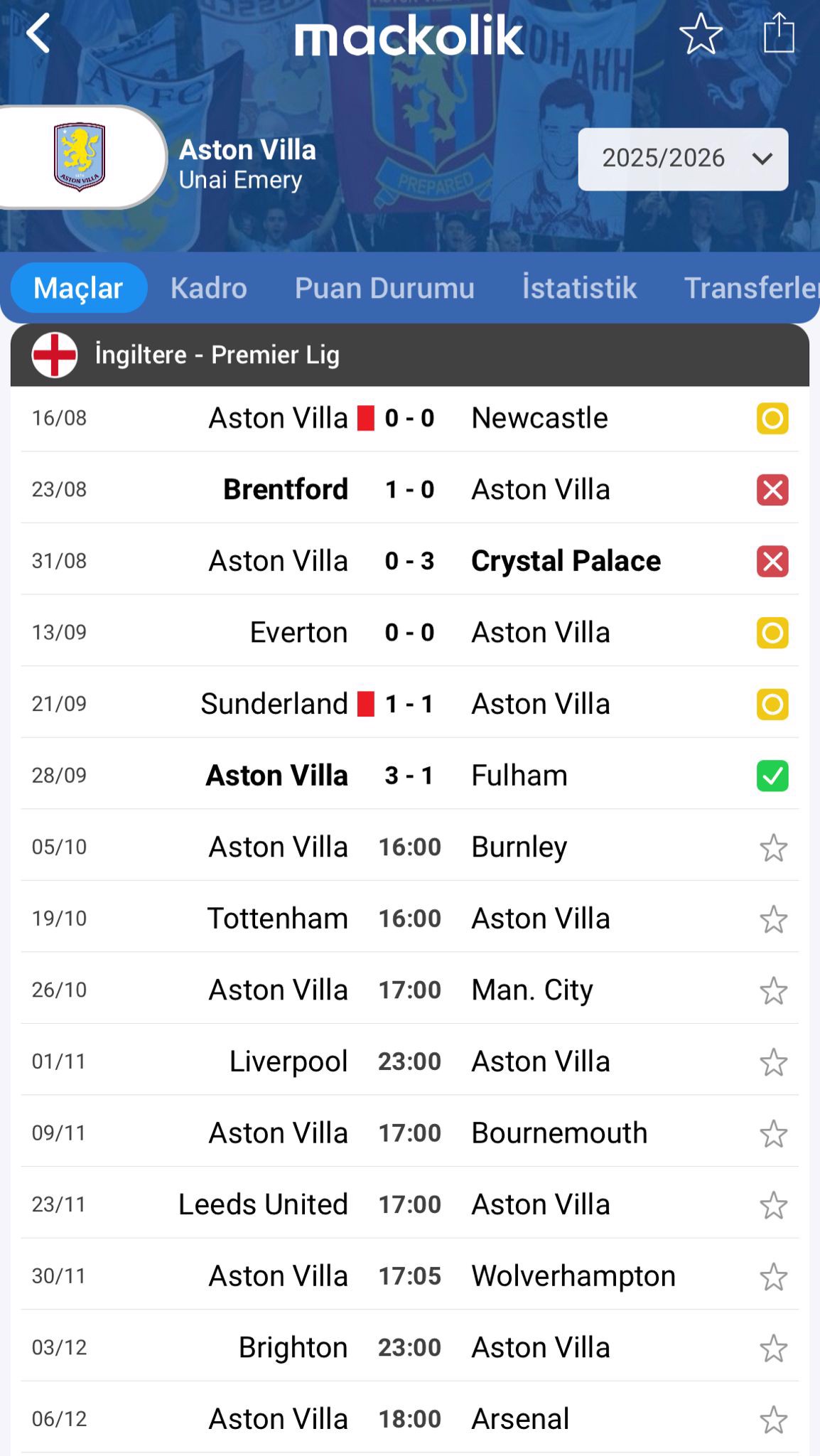Switch to the Kadro tab
Image resolution: width=820 pixels, height=1456 pixels.
point(209,288)
